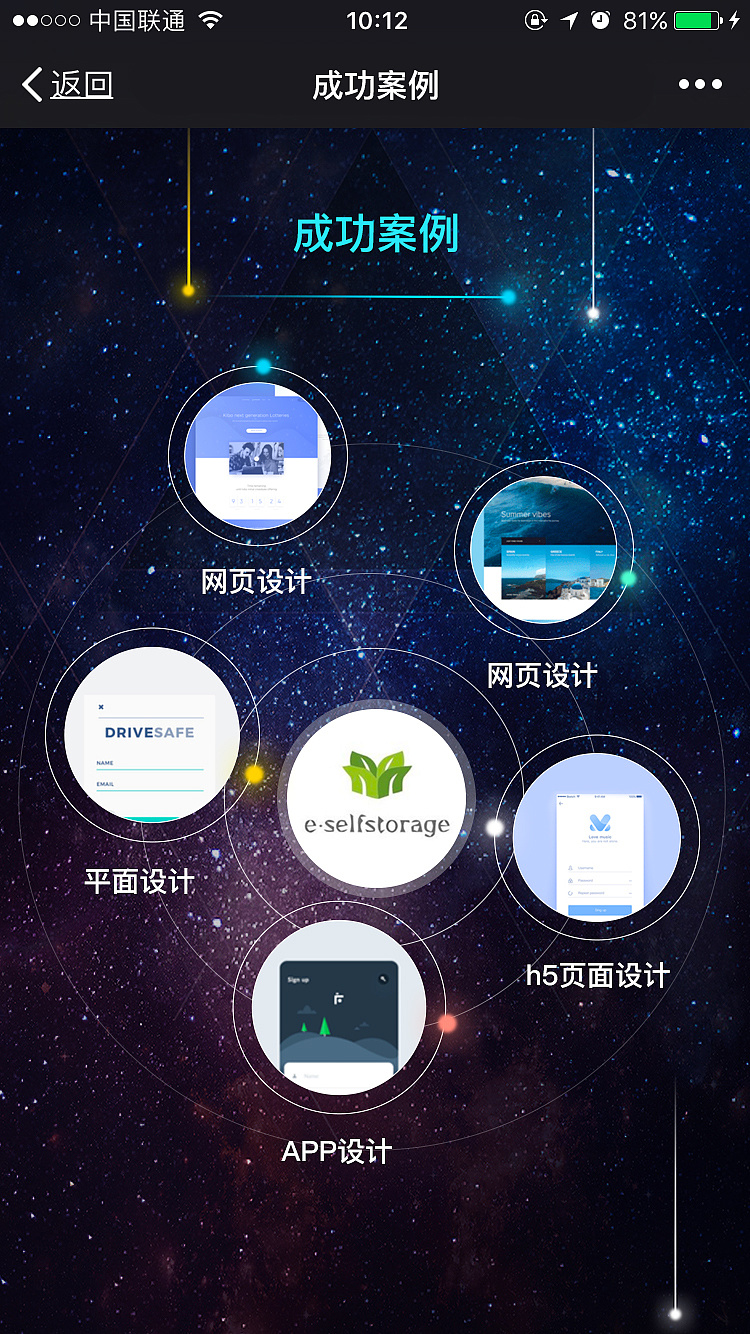
Task: View the DRIVESAFE 平面设计 thumbnail
Action: pyautogui.click(x=150, y=735)
